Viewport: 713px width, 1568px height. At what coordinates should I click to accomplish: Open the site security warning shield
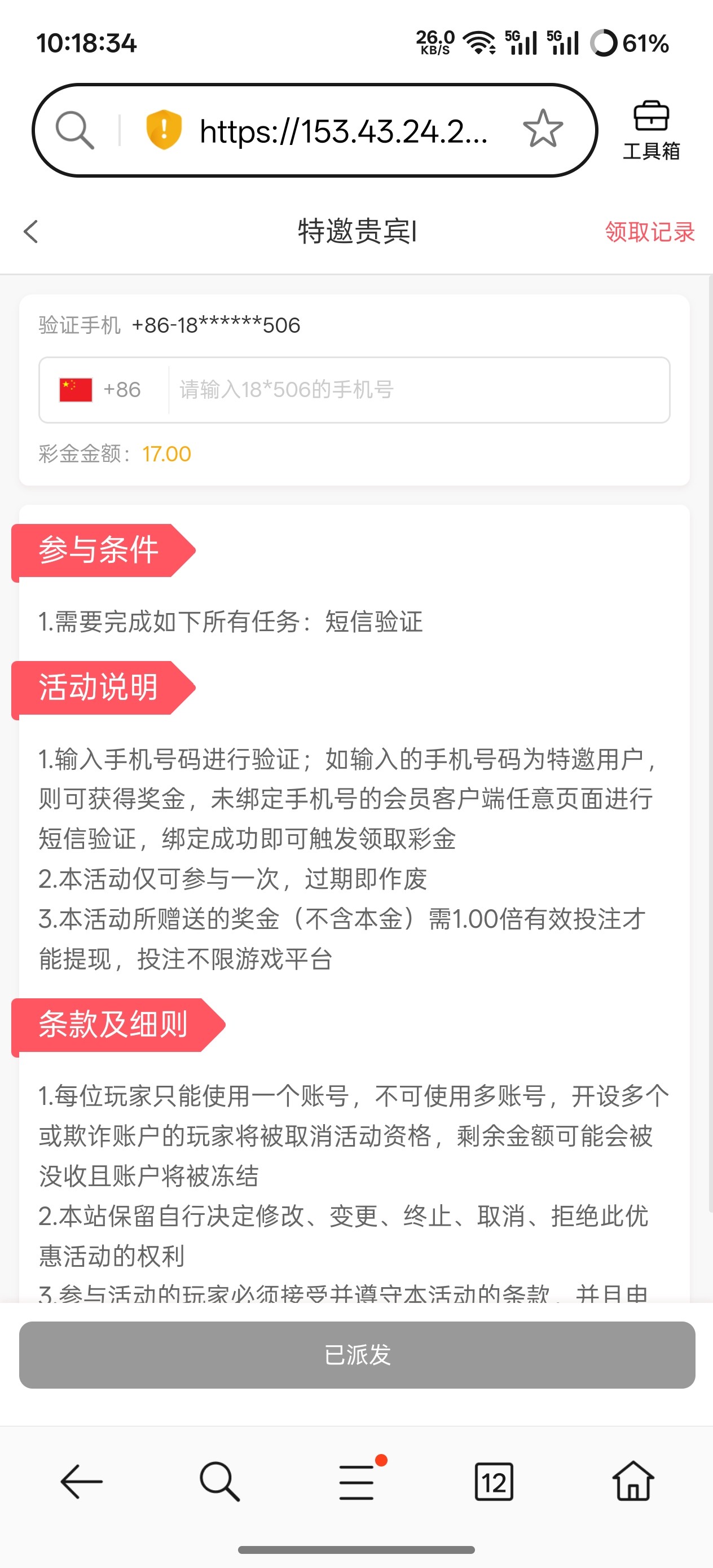coord(163,130)
